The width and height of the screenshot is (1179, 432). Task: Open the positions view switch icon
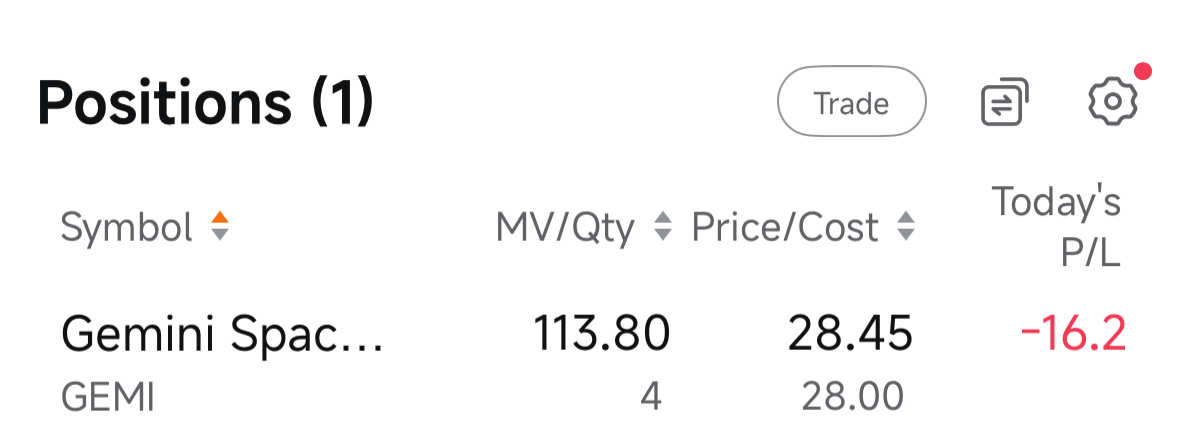click(x=1003, y=102)
